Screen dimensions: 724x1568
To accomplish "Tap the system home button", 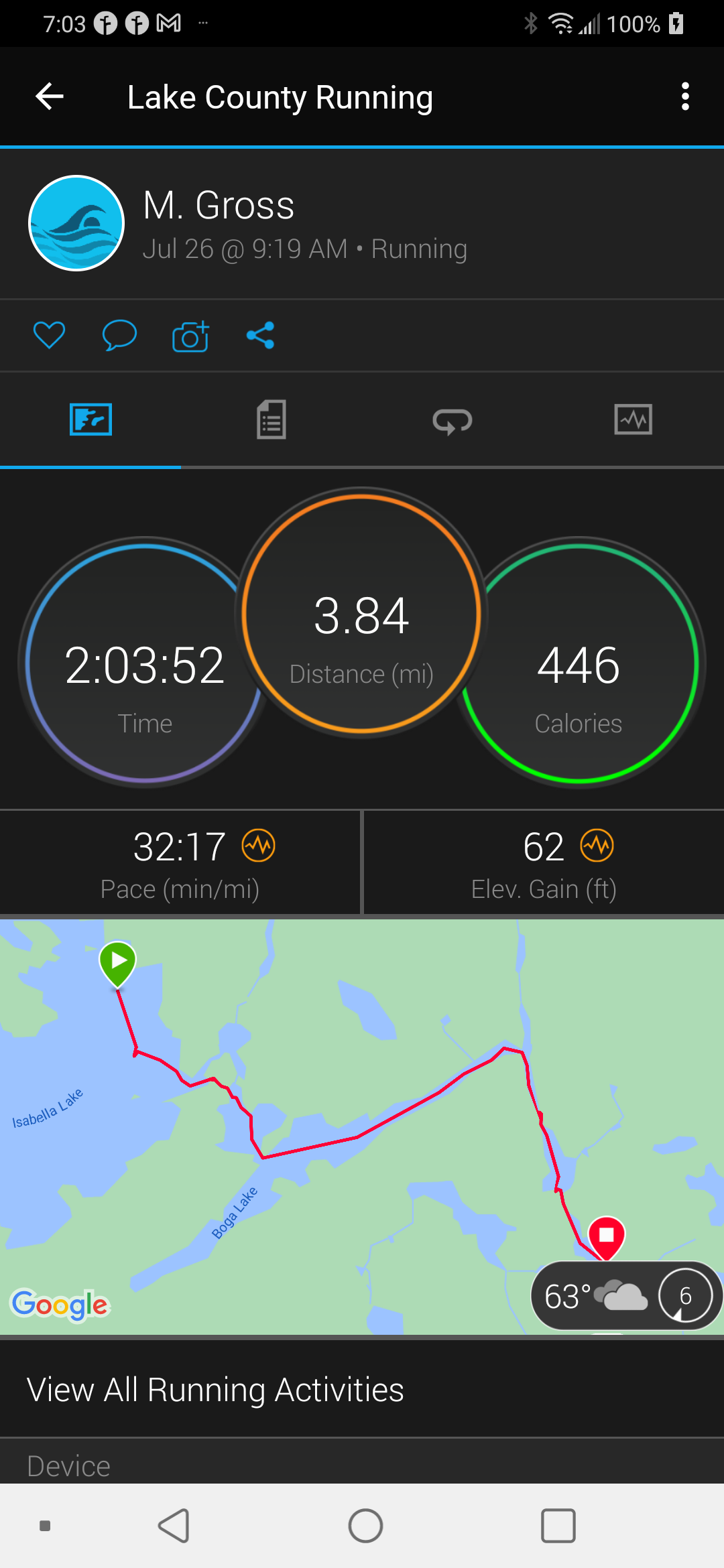I will tap(365, 1526).
